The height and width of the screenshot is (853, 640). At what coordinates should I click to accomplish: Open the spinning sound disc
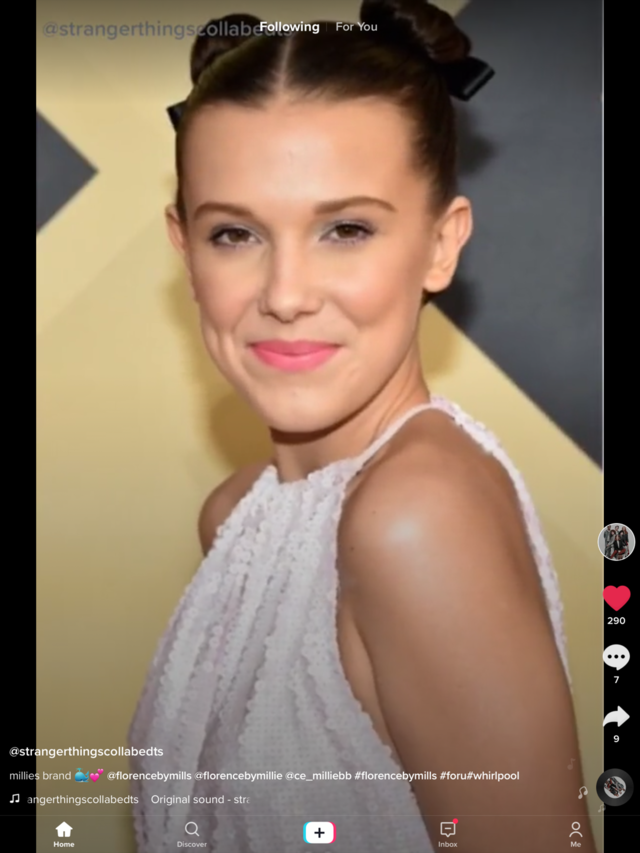tap(614, 787)
